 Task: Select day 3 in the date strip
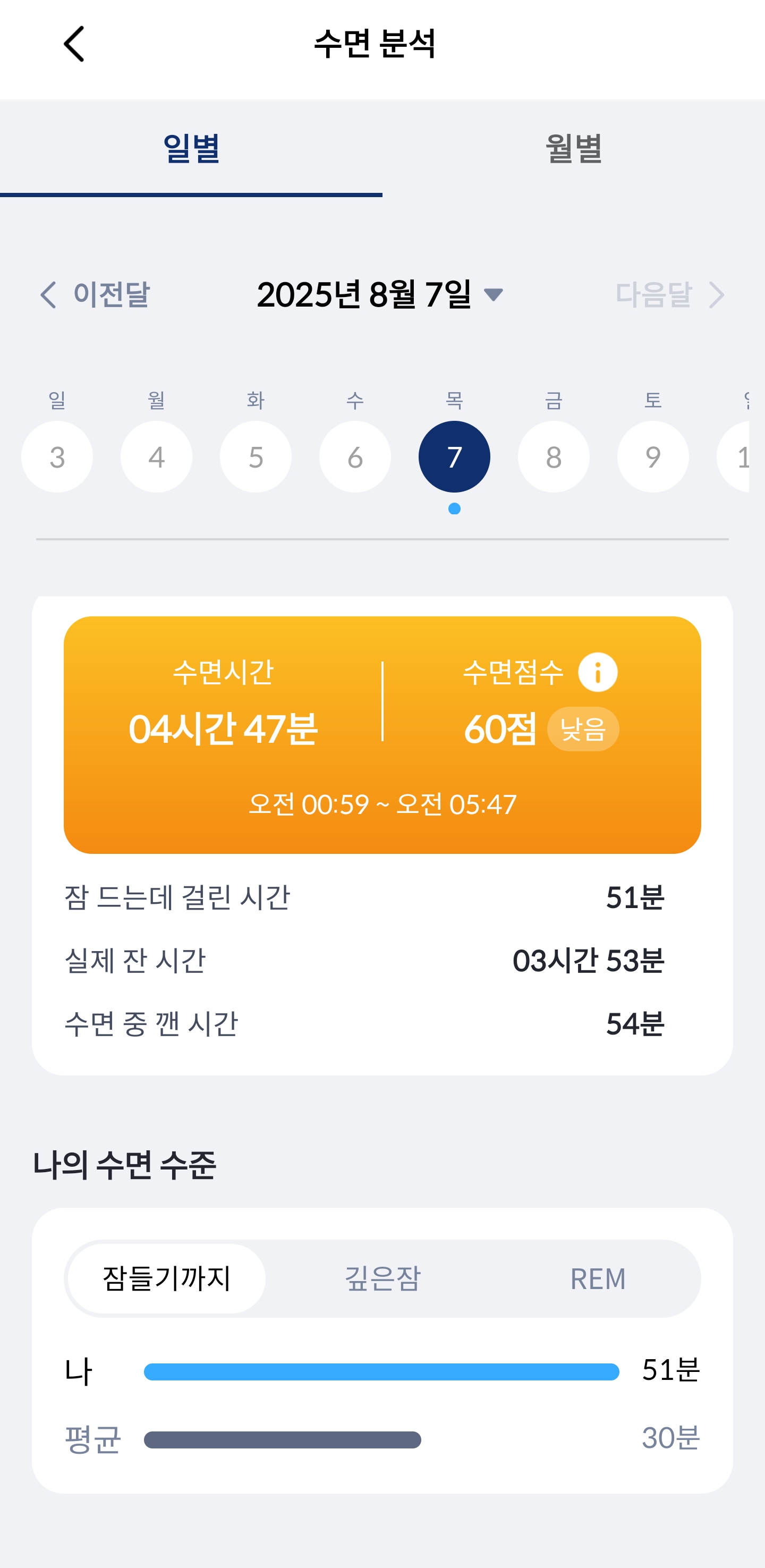tap(57, 456)
